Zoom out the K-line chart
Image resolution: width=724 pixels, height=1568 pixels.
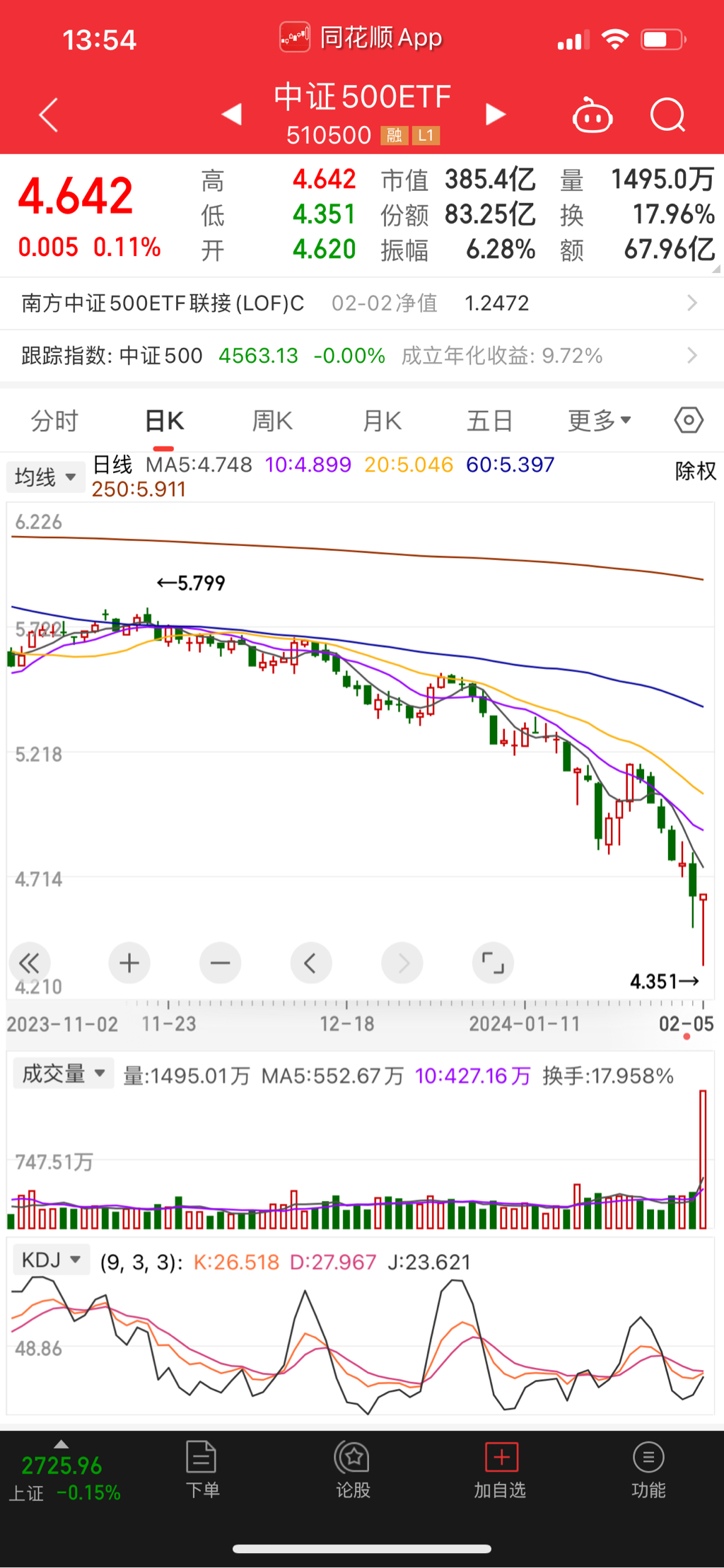(220, 963)
